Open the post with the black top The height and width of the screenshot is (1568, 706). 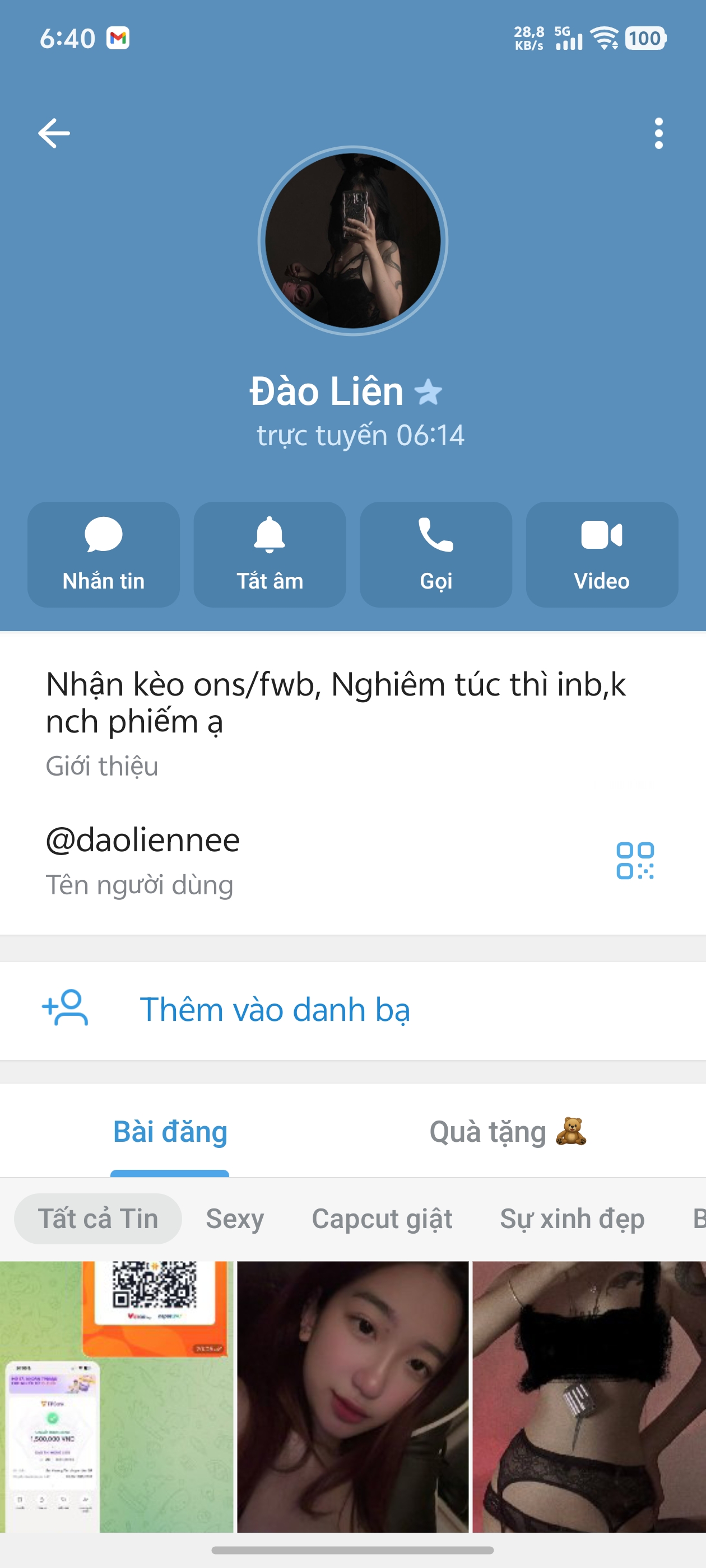coord(589,1396)
